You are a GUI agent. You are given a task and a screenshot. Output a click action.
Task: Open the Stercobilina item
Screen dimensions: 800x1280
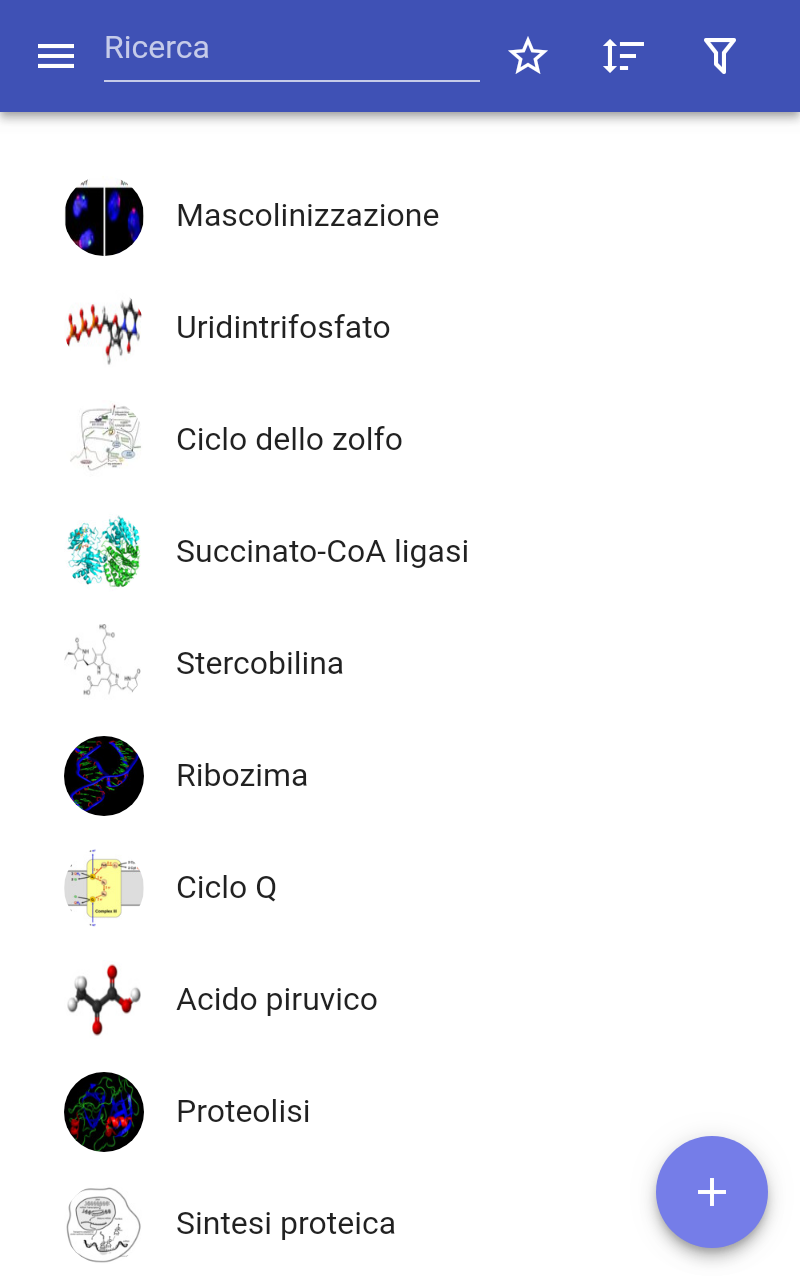click(260, 664)
